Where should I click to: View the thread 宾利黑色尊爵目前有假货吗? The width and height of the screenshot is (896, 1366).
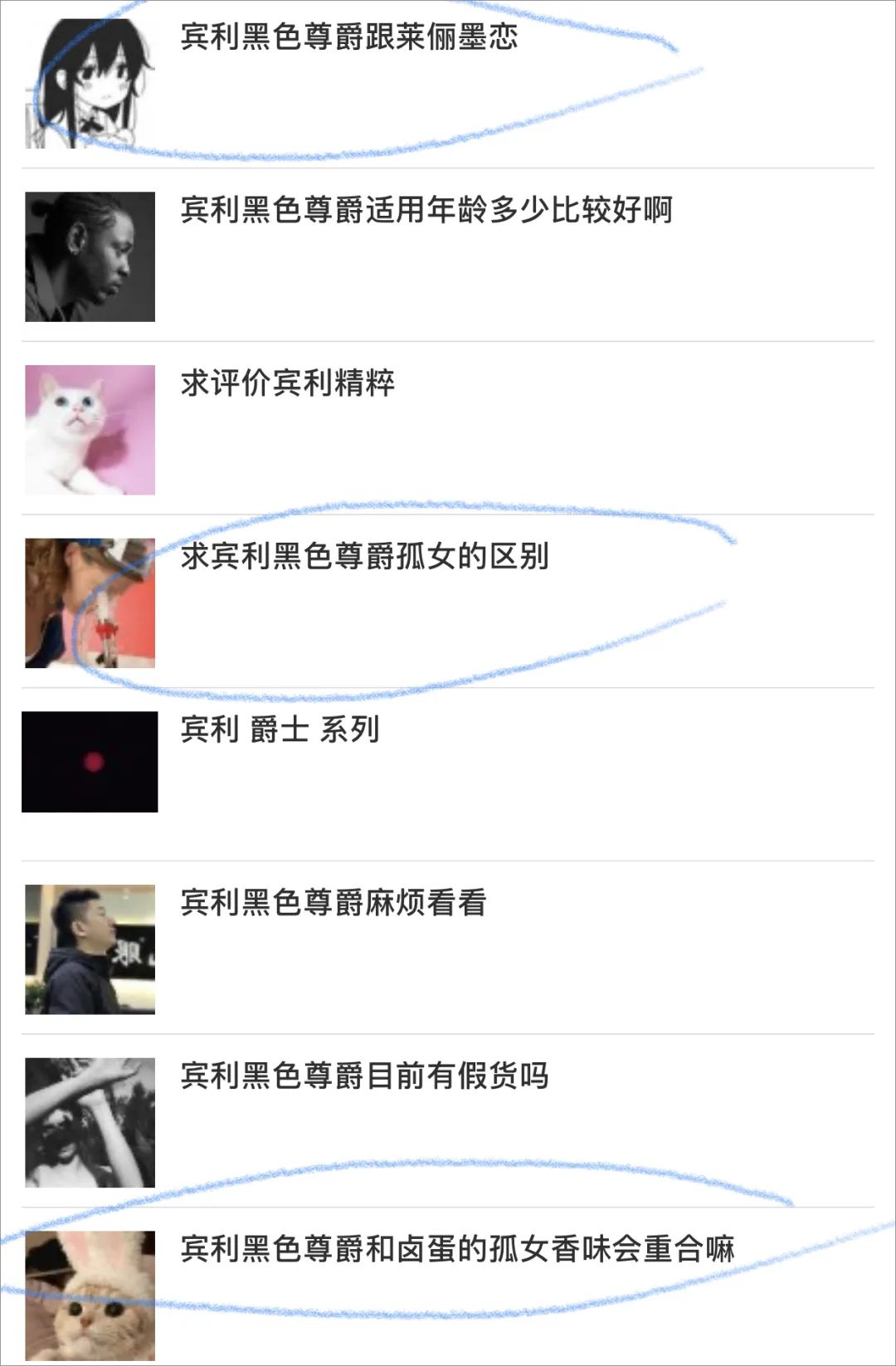364,1076
